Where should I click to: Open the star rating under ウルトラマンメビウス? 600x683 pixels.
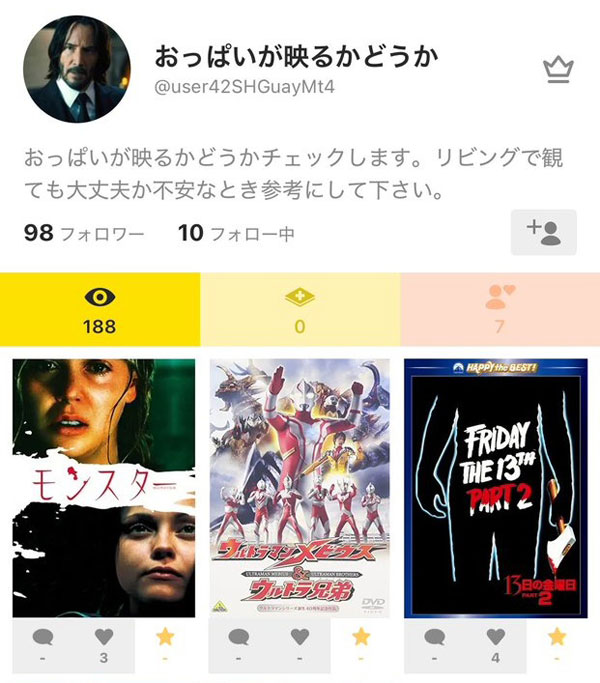362,644
